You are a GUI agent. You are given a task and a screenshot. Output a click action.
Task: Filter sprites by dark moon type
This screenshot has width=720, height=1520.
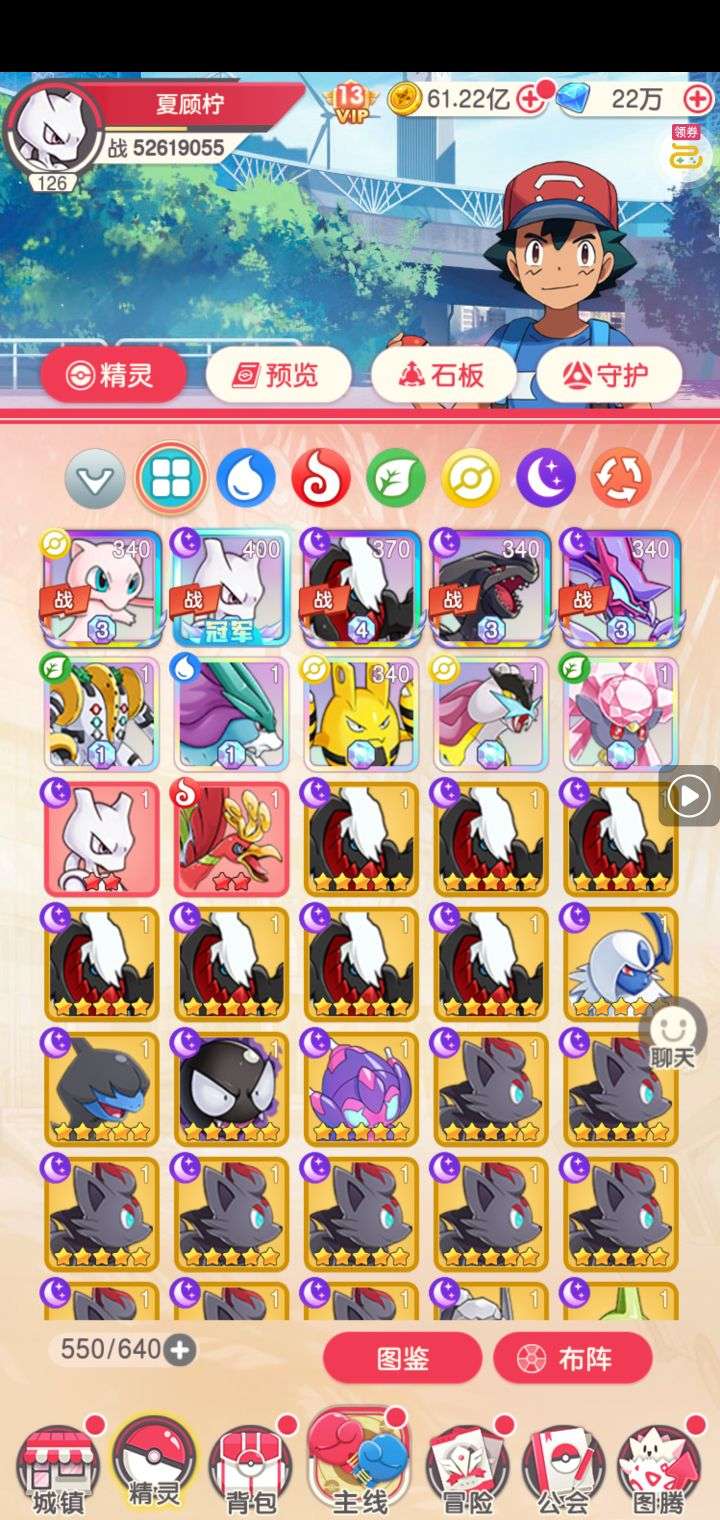545,478
